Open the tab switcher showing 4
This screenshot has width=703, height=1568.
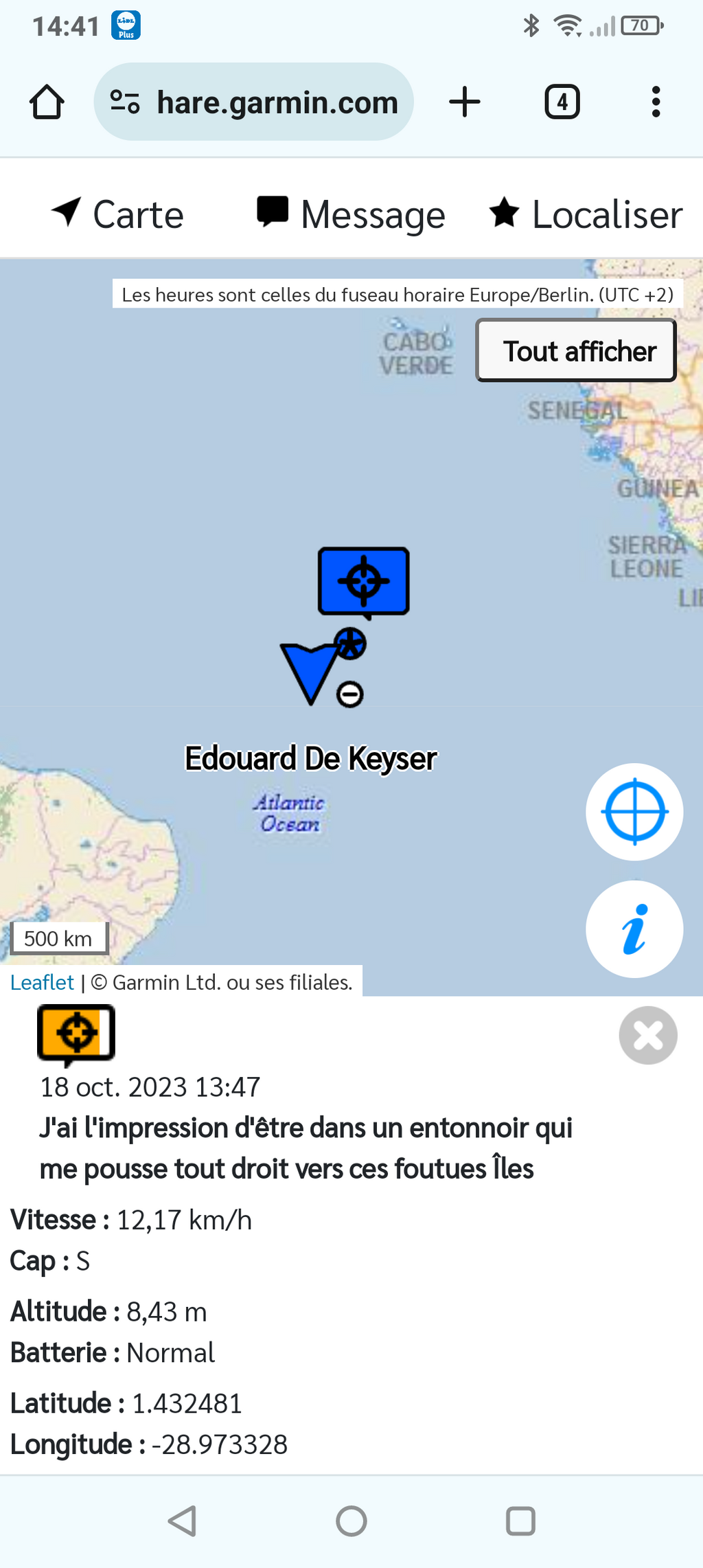click(x=562, y=102)
